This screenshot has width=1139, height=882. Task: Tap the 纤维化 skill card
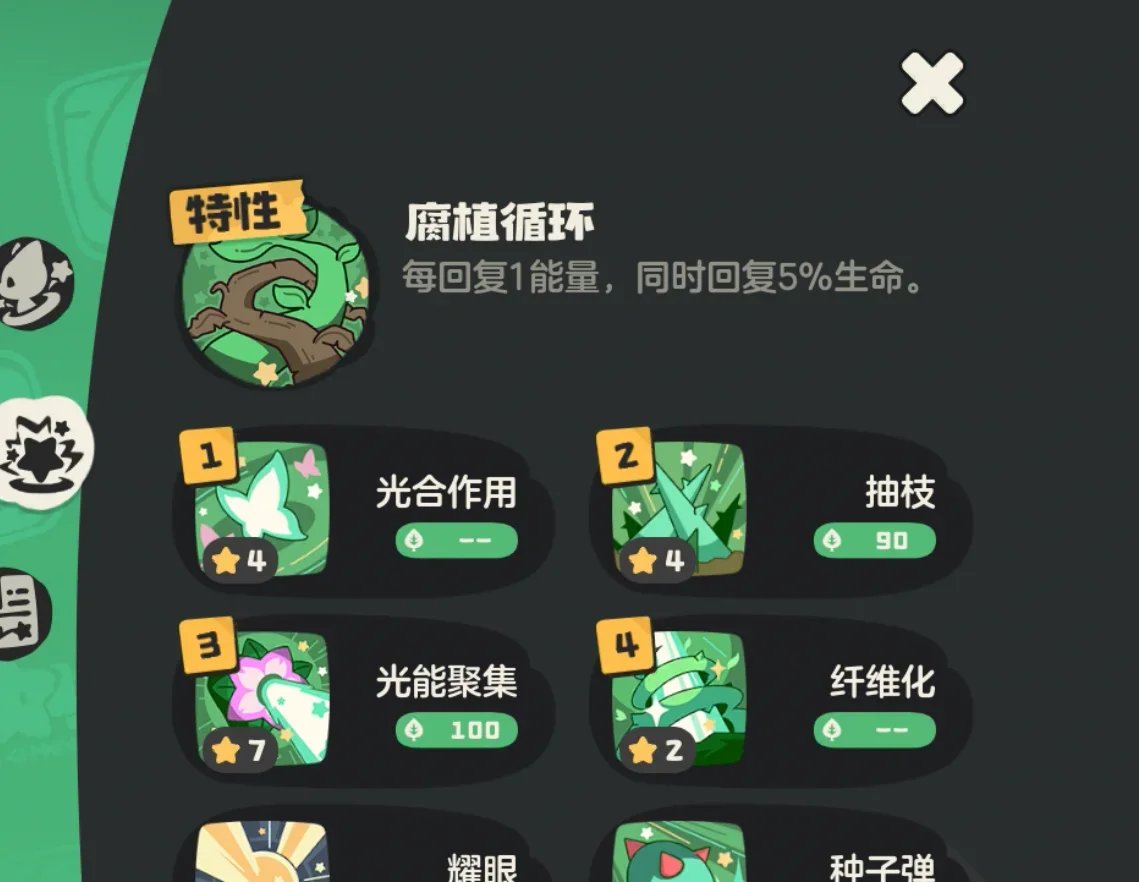(x=780, y=699)
